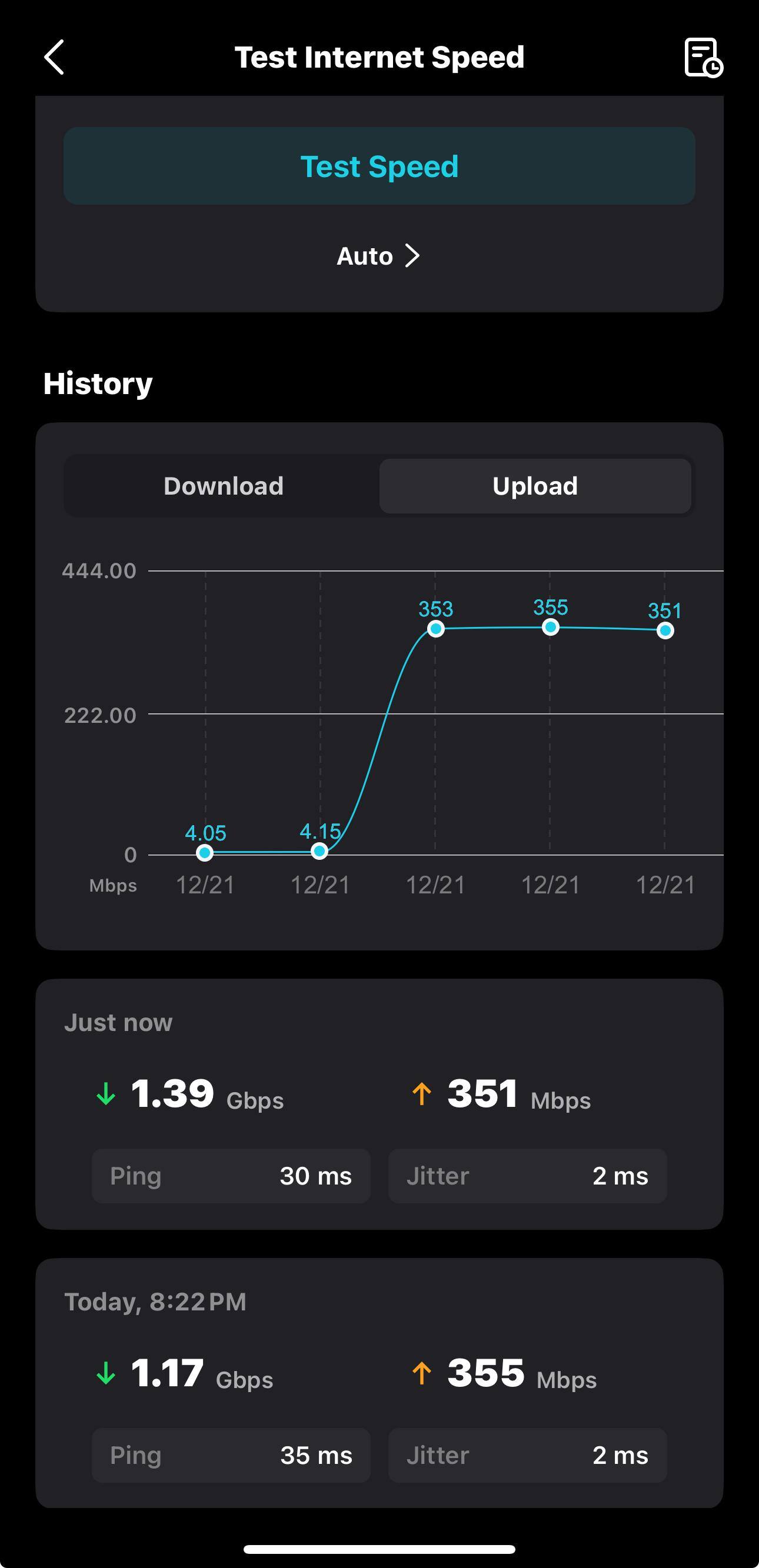Open the Just now test result
This screenshot has width=759, height=1568.
(x=379, y=1103)
